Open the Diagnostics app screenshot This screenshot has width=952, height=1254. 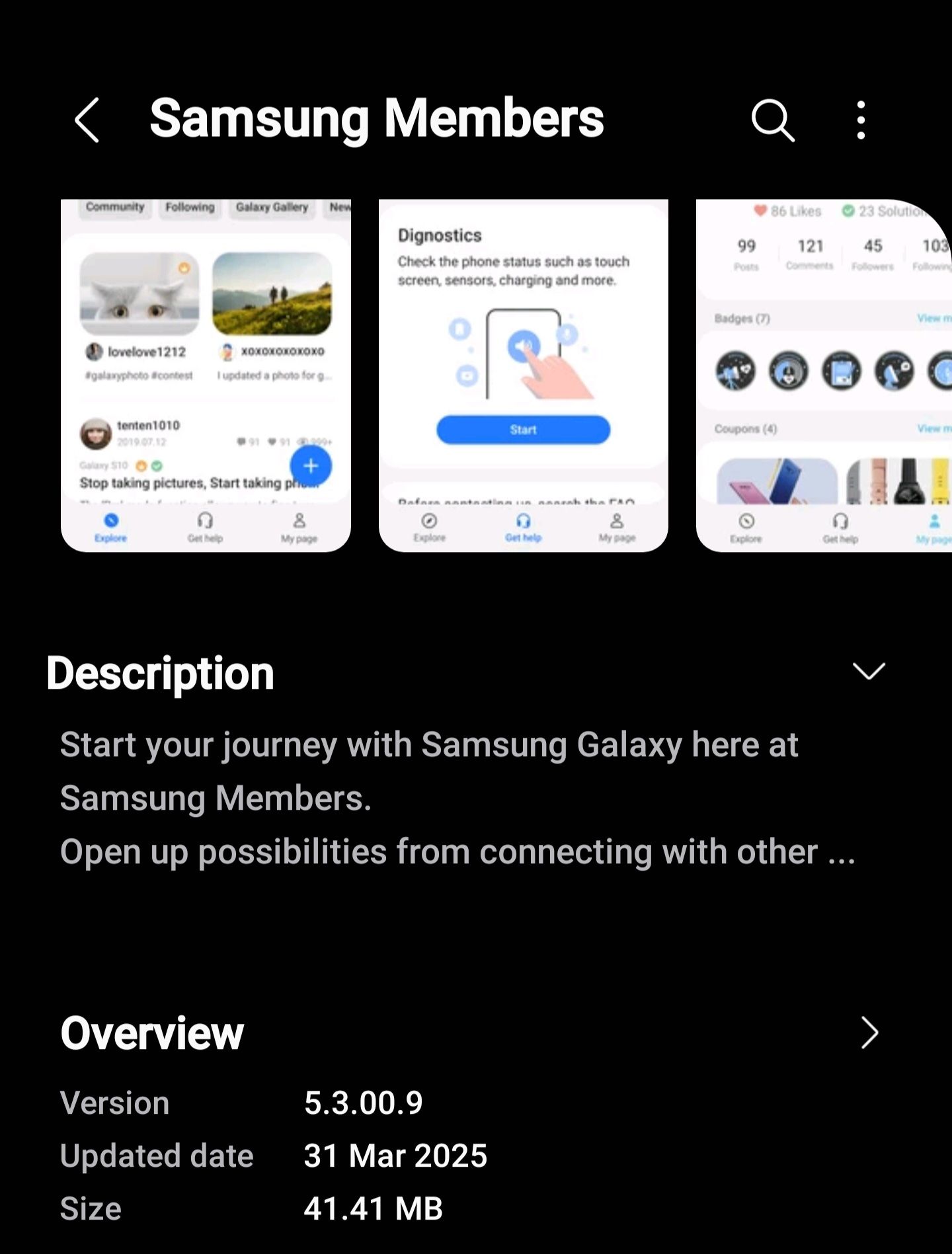click(523, 373)
